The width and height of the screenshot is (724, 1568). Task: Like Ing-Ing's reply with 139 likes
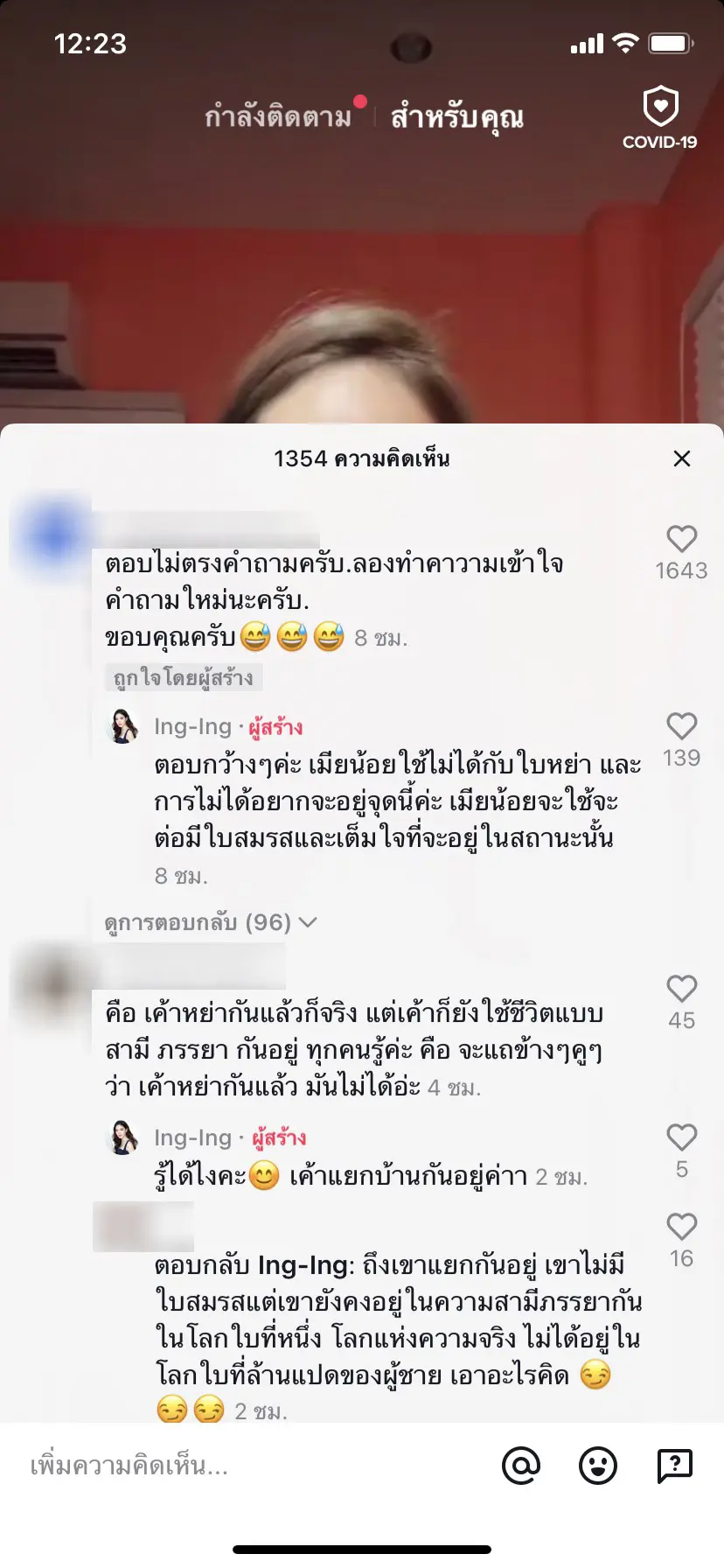point(681,726)
